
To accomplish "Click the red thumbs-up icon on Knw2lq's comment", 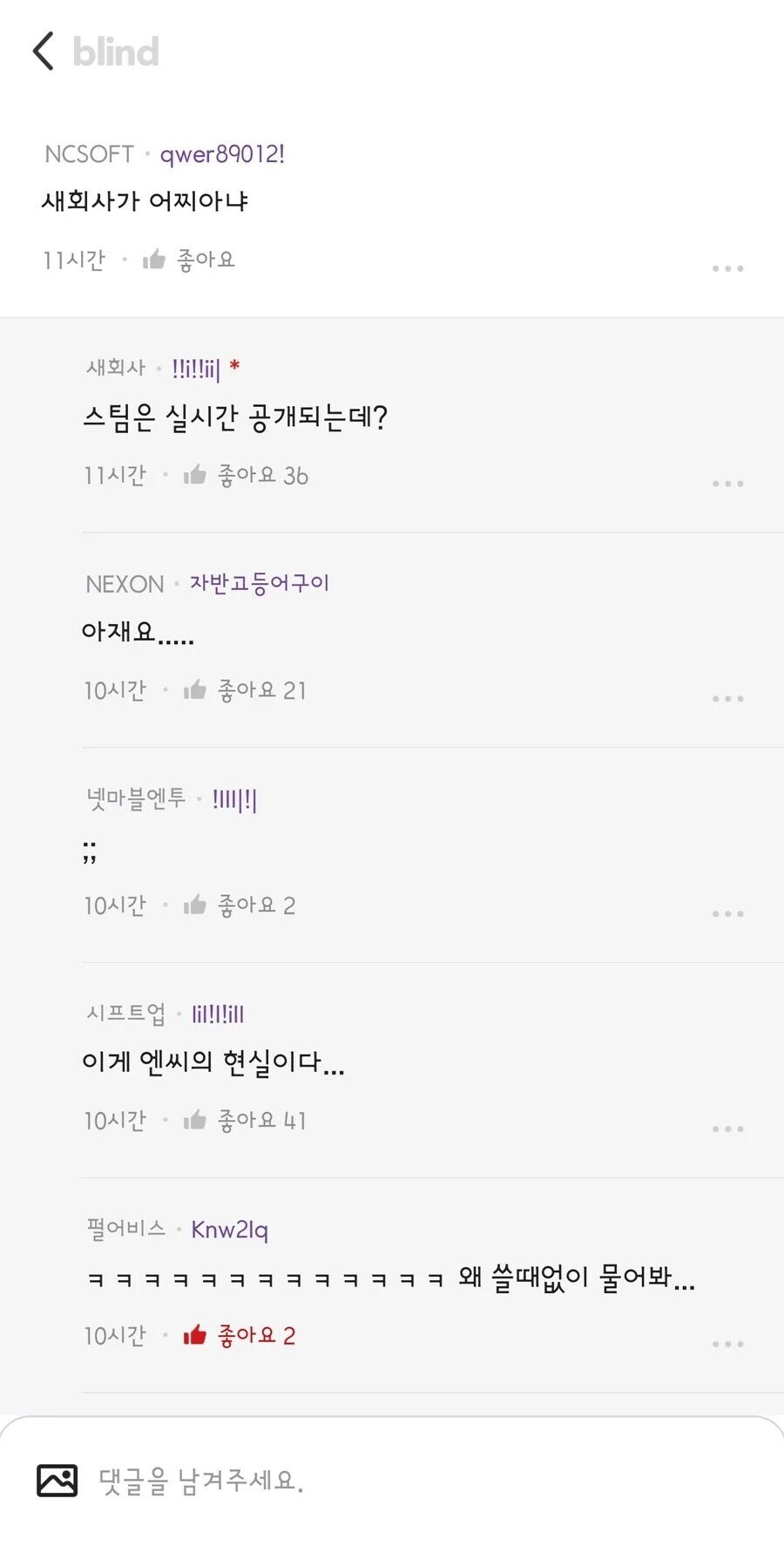I will tap(195, 1333).
